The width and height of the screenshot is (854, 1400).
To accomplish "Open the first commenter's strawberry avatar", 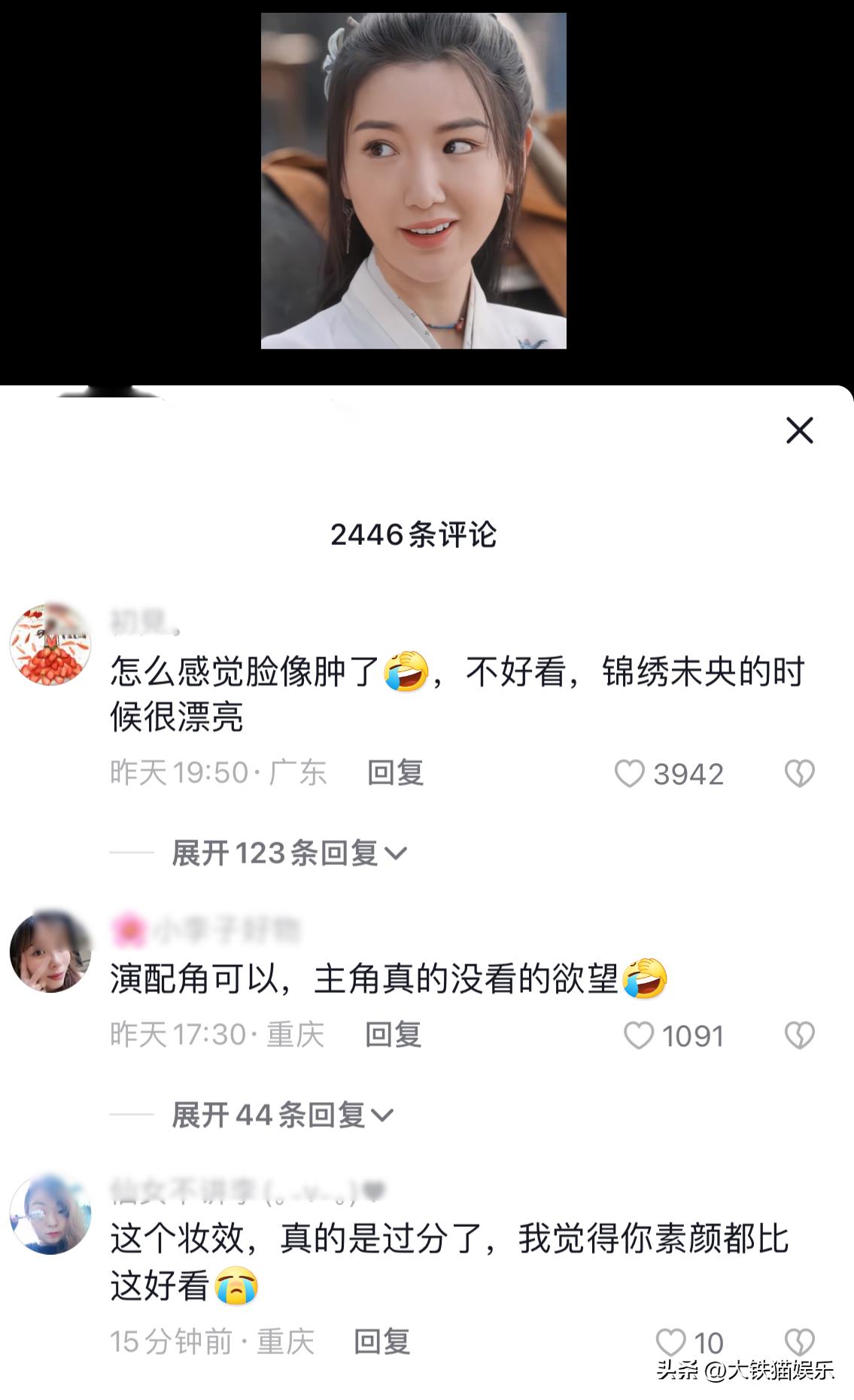I will 50,640.
